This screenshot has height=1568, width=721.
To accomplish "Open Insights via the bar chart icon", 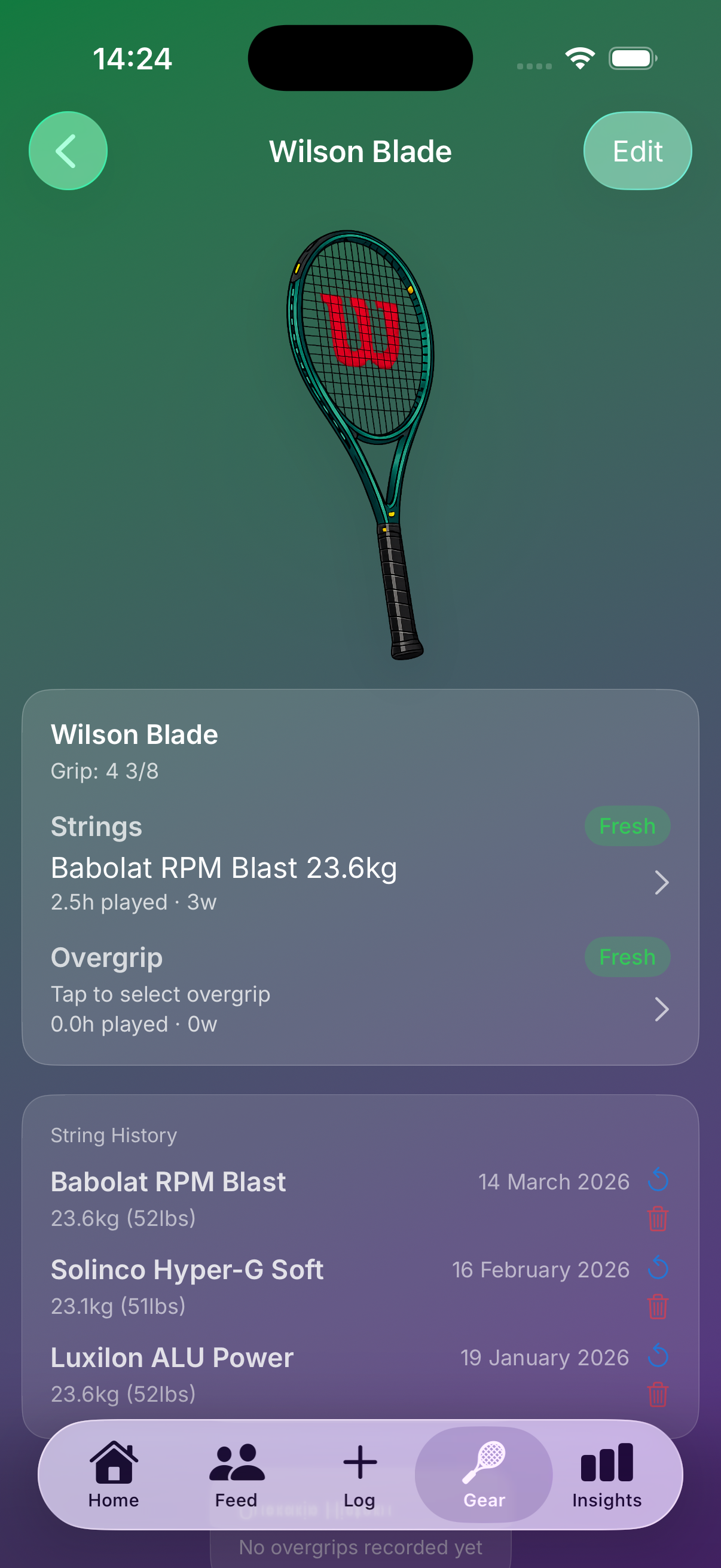I will pos(607,1460).
